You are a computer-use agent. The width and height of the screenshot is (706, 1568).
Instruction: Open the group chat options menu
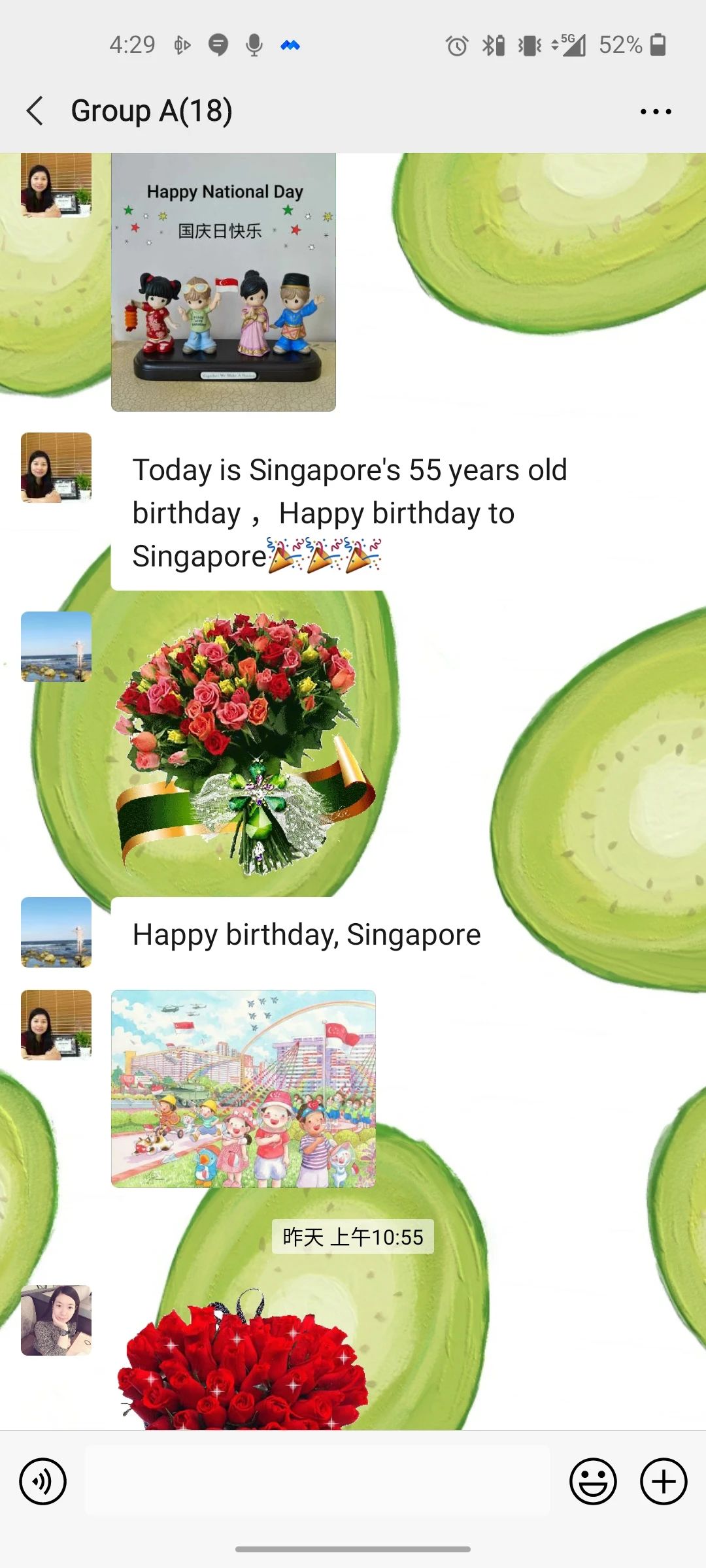click(x=656, y=112)
